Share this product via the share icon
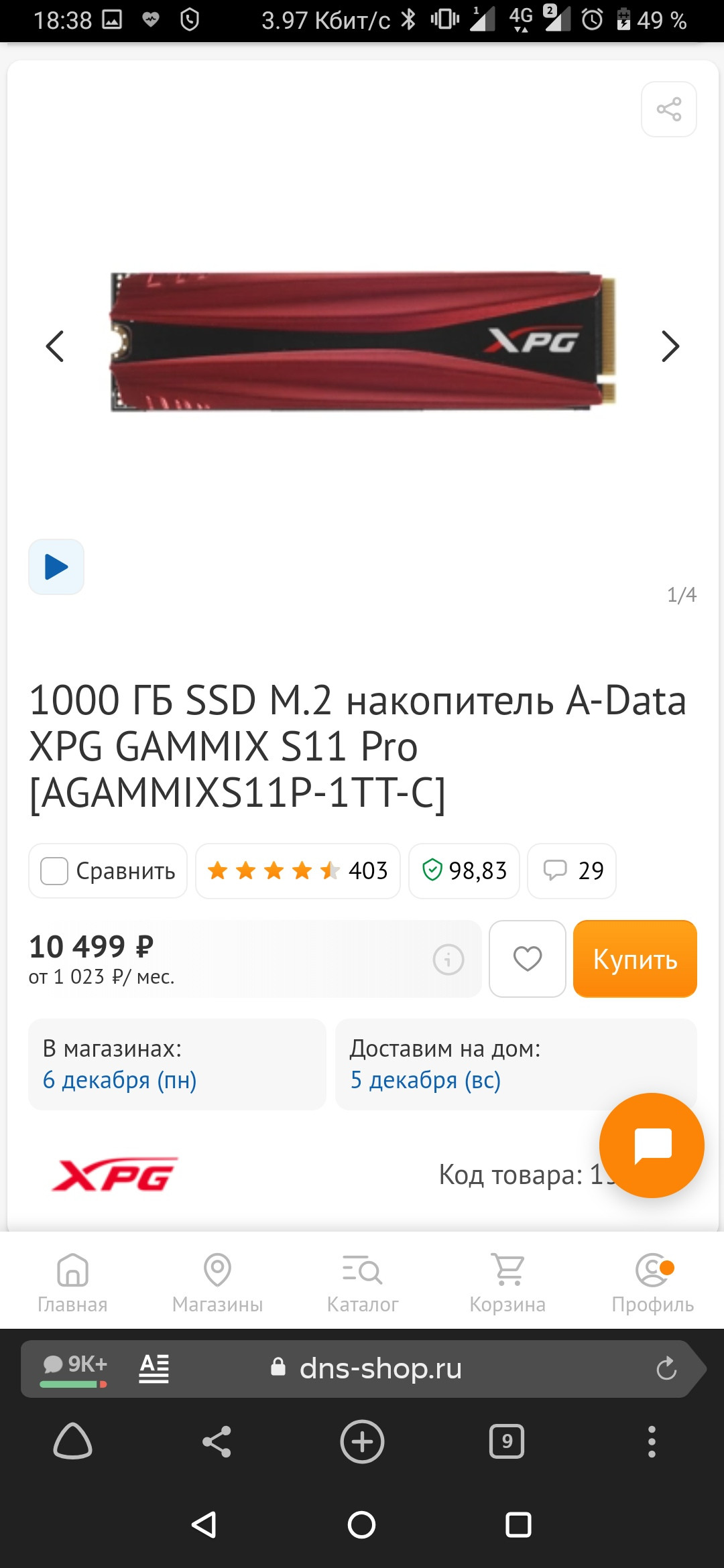Image resolution: width=724 pixels, height=1568 pixels. tap(668, 109)
